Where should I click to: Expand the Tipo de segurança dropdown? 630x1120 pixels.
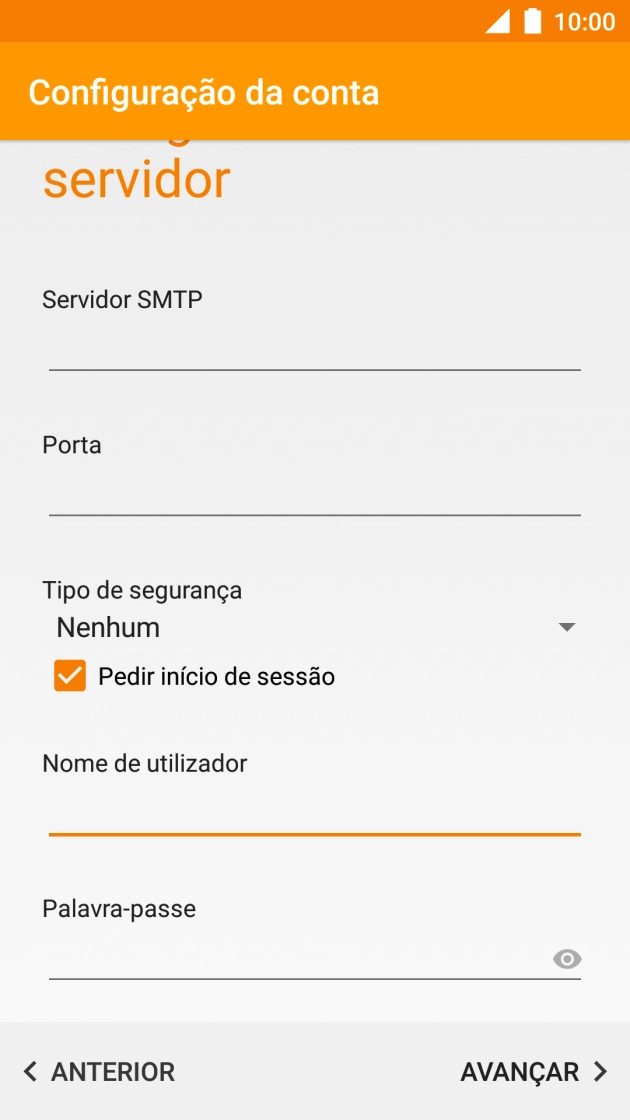(x=314, y=627)
